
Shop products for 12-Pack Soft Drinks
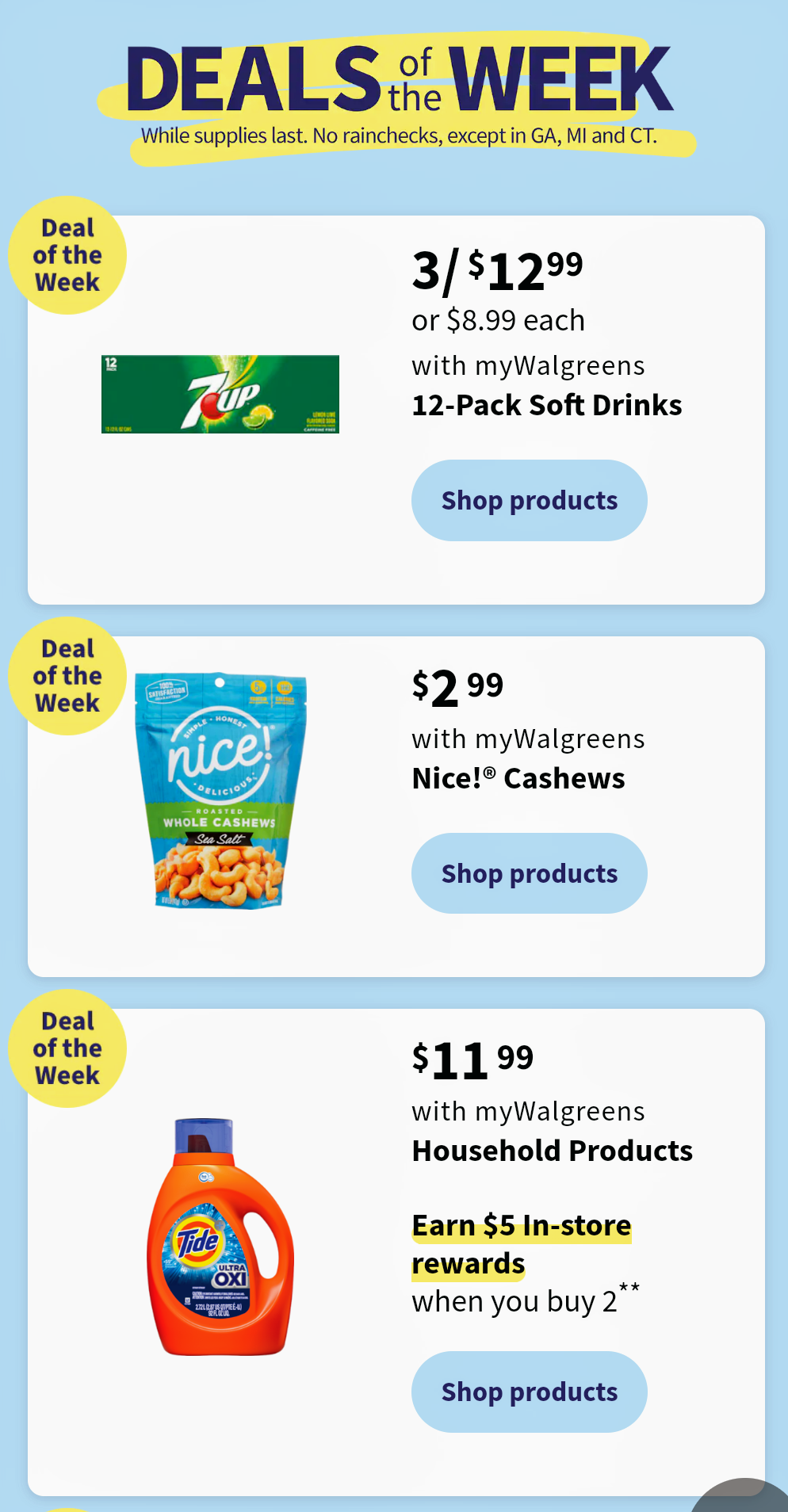click(529, 500)
